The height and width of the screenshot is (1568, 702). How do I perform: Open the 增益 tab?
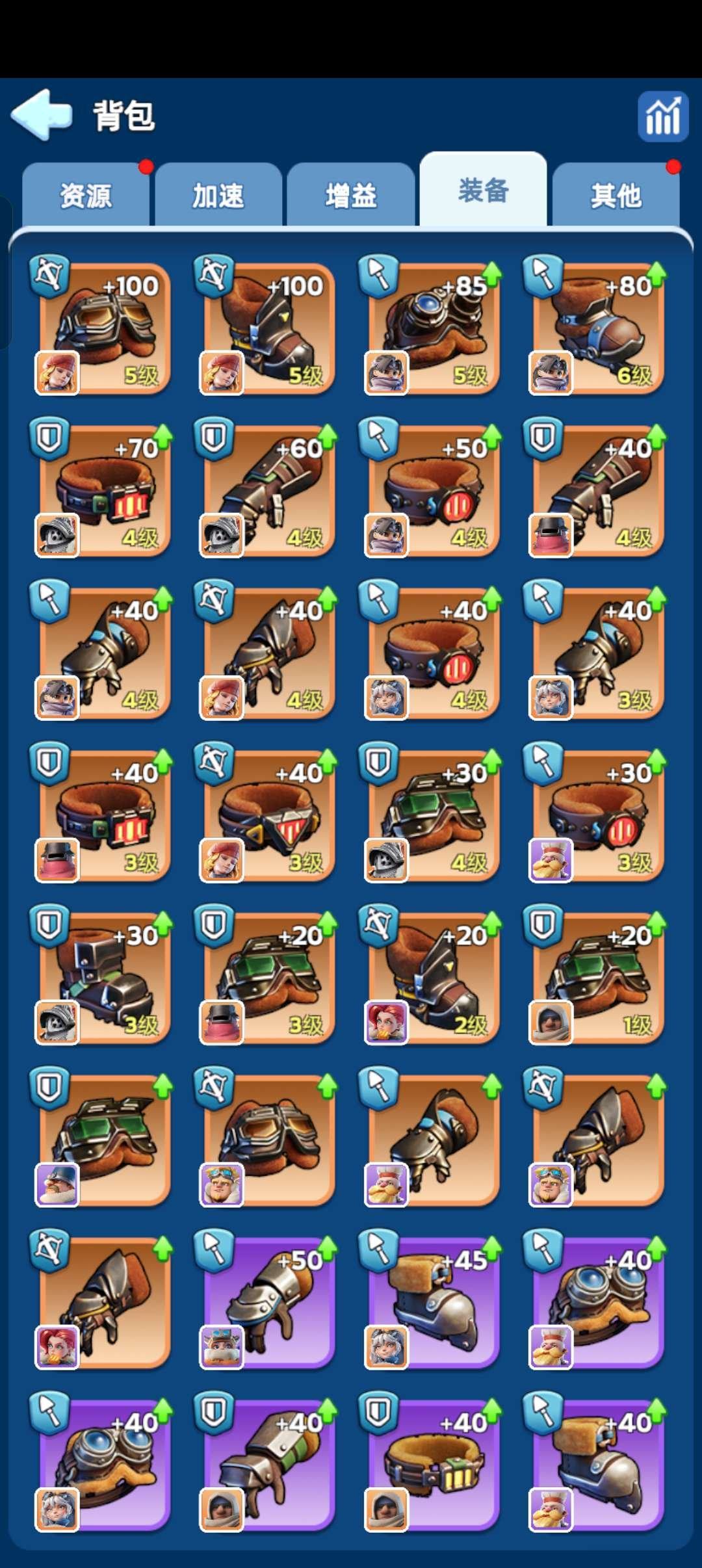(x=351, y=196)
